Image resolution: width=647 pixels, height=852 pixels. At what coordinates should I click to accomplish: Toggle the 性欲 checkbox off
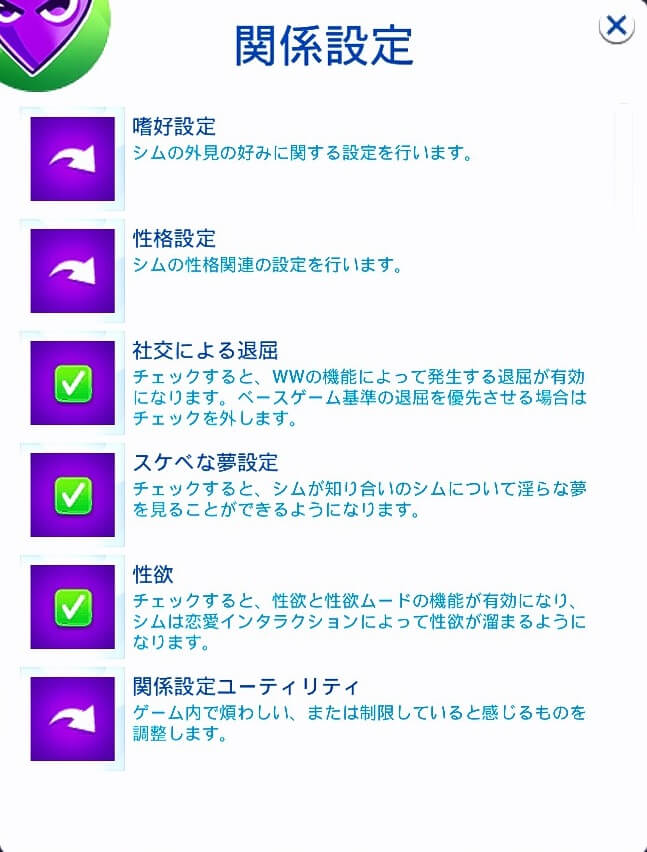(x=72, y=607)
